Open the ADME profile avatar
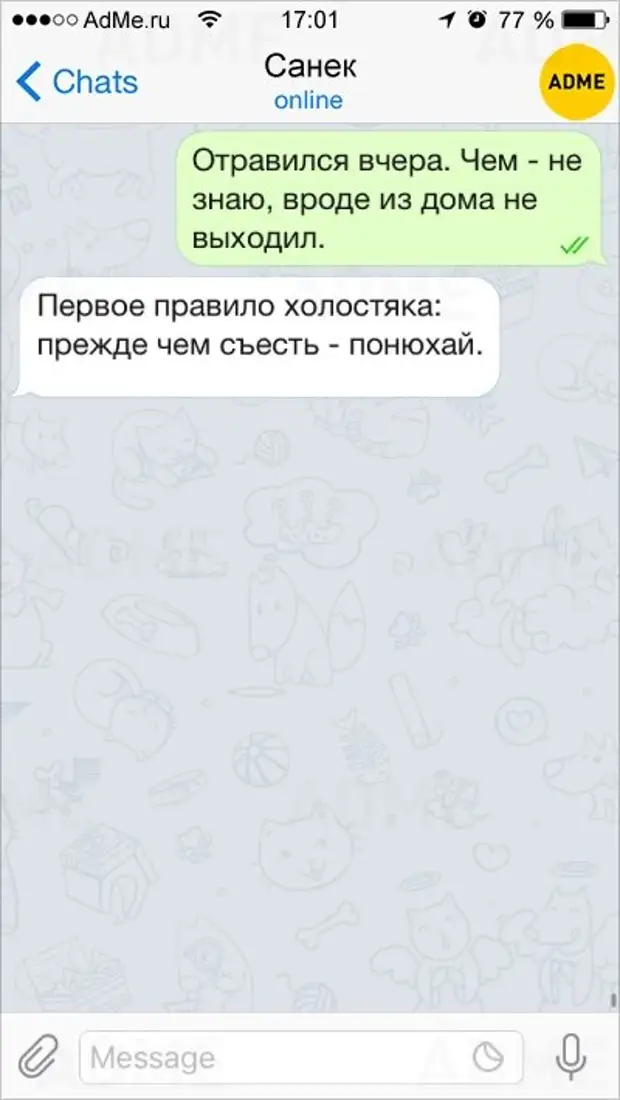Viewport: 620px width, 1100px height. tap(576, 81)
